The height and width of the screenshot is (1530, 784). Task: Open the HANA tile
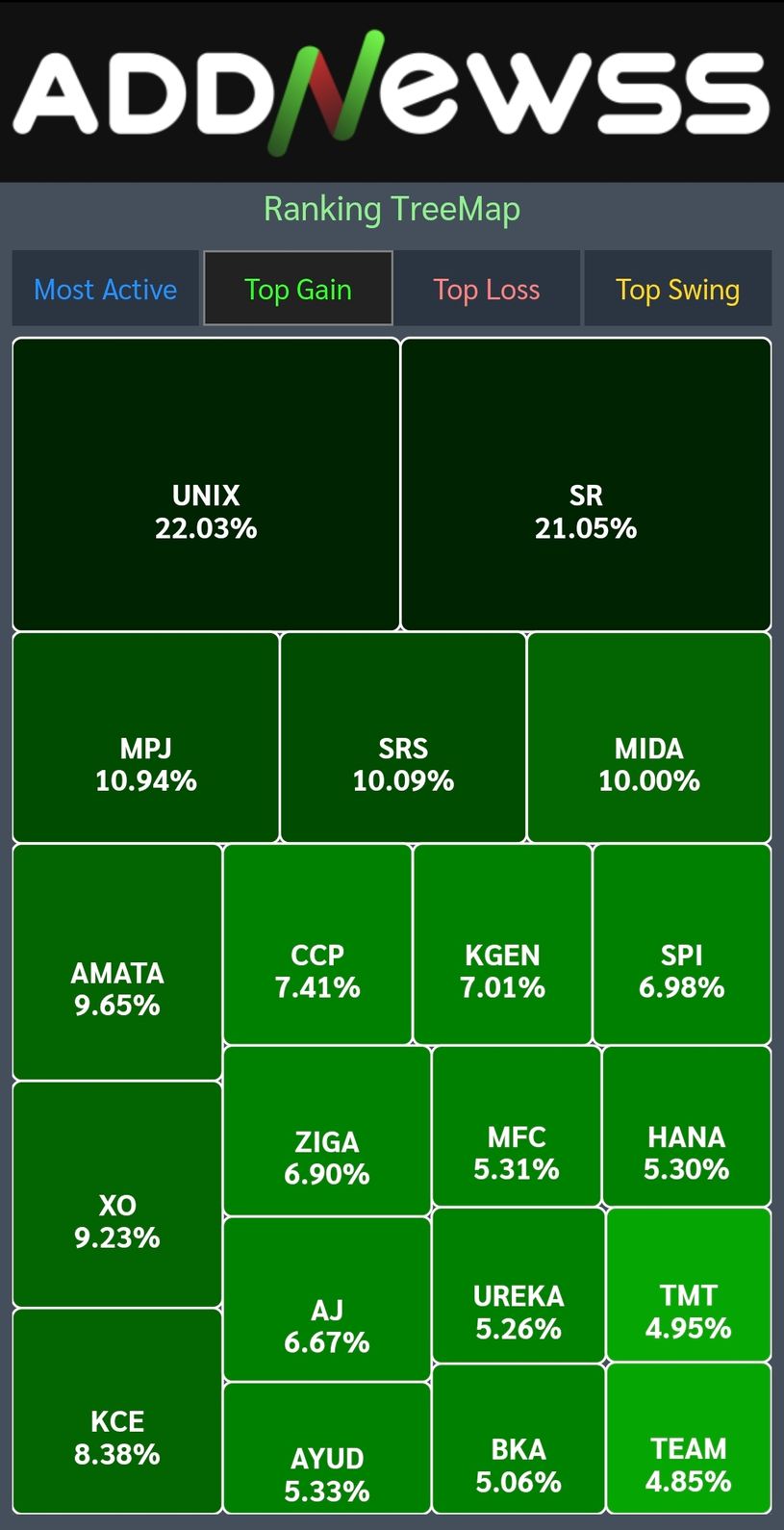tap(687, 1126)
